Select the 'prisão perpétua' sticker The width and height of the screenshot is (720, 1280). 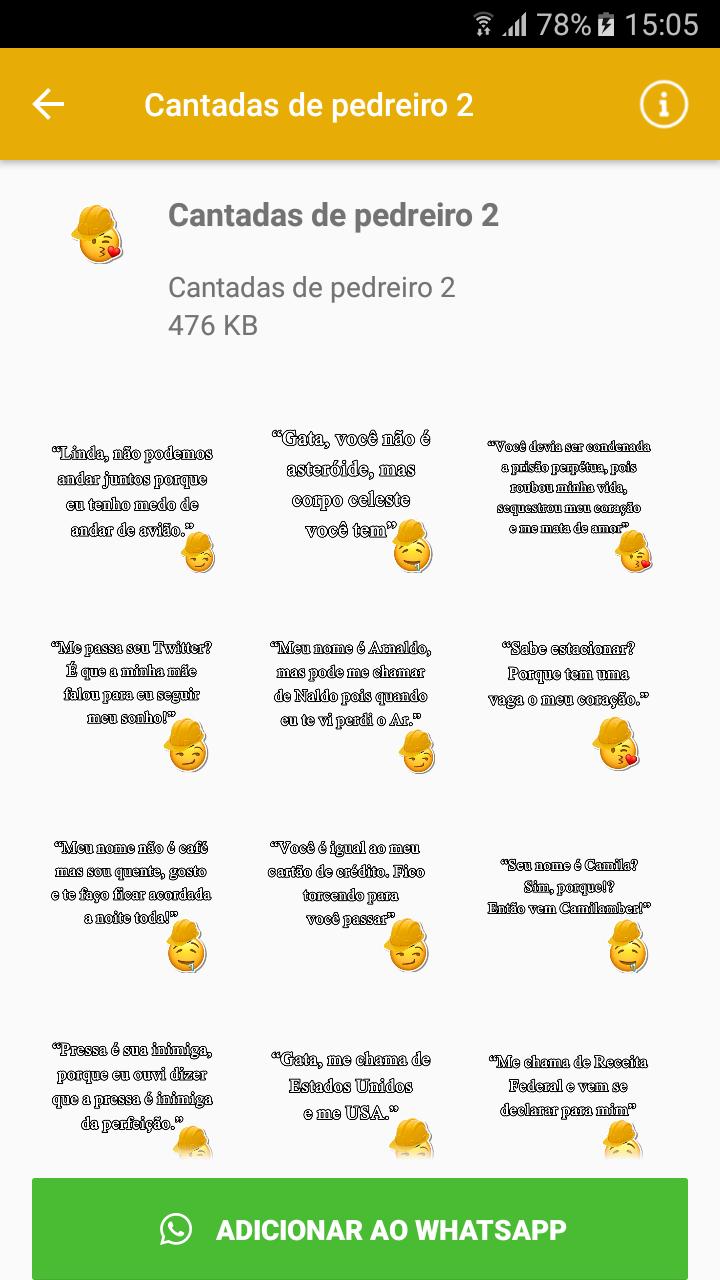pos(569,502)
